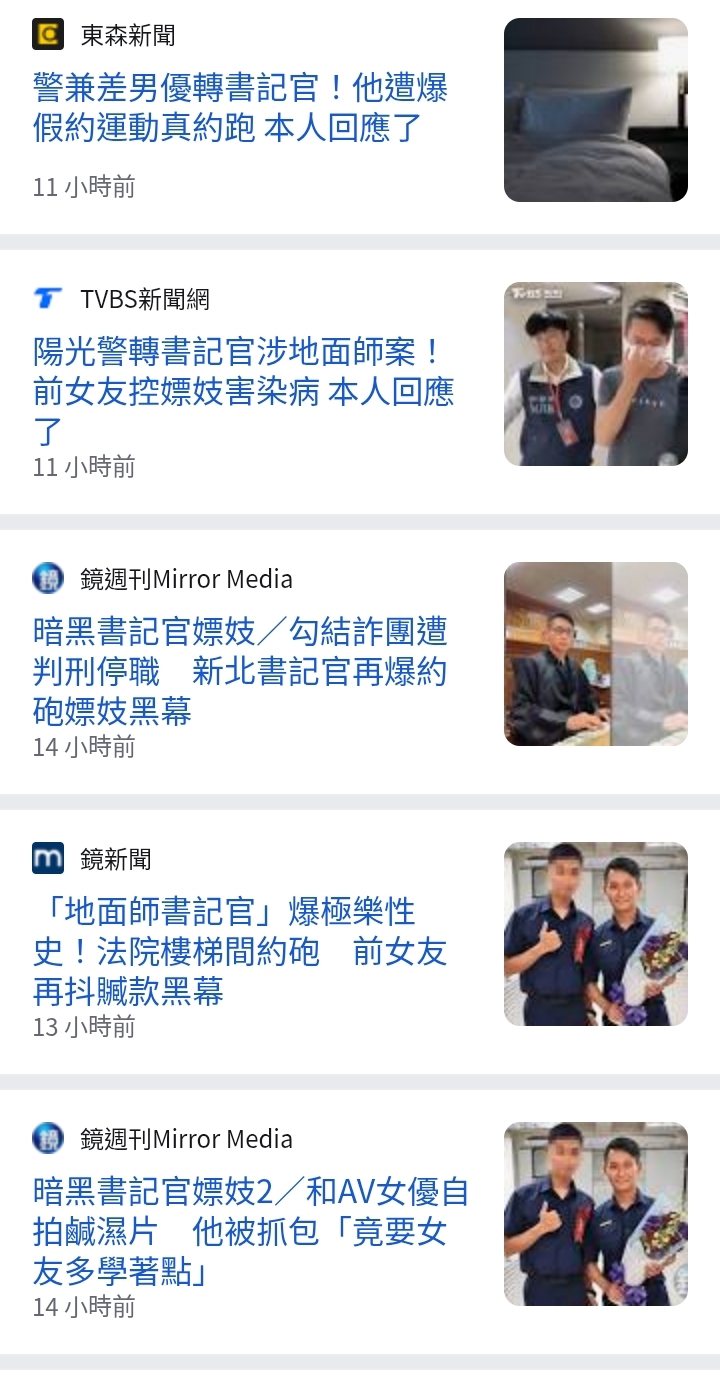Open 鏡週刊 headline 暗黑書記官嫖妓／勾結詐團遭判刑停職

point(240,671)
